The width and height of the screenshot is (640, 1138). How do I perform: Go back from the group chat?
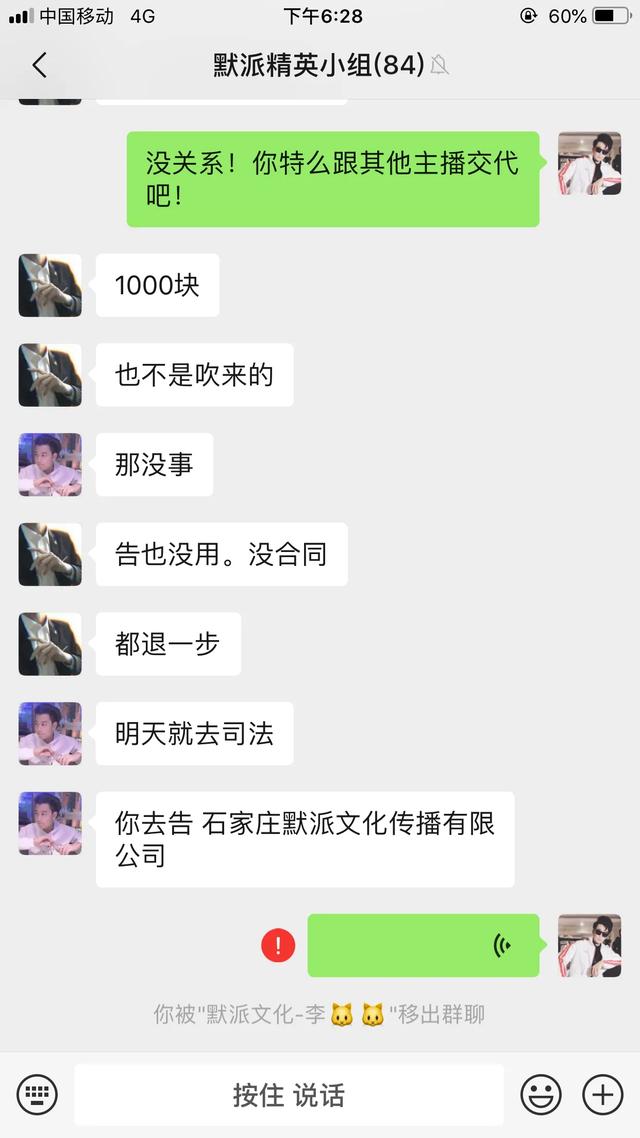pyautogui.click(x=39, y=66)
